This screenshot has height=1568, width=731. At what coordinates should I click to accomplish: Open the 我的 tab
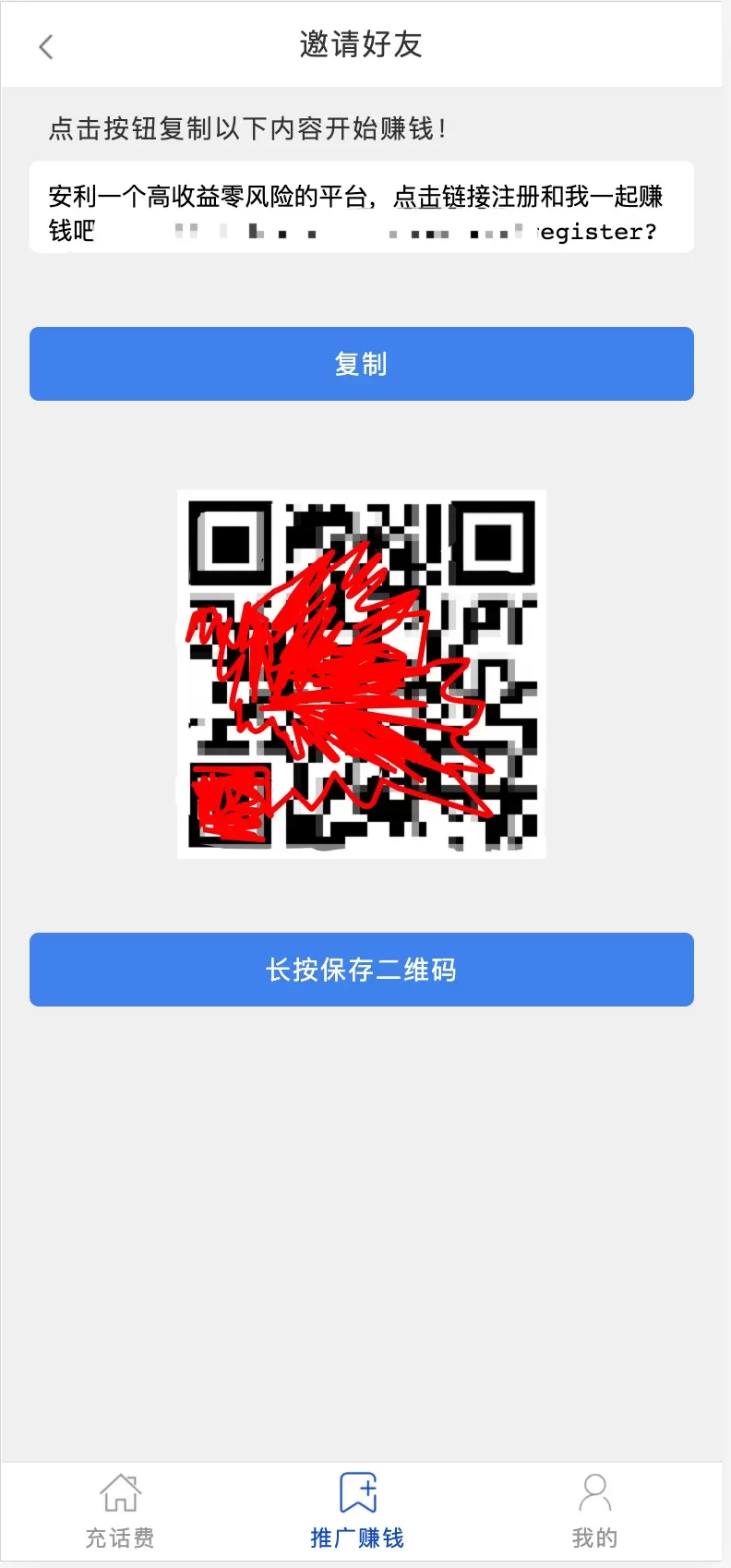(x=595, y=1514)
